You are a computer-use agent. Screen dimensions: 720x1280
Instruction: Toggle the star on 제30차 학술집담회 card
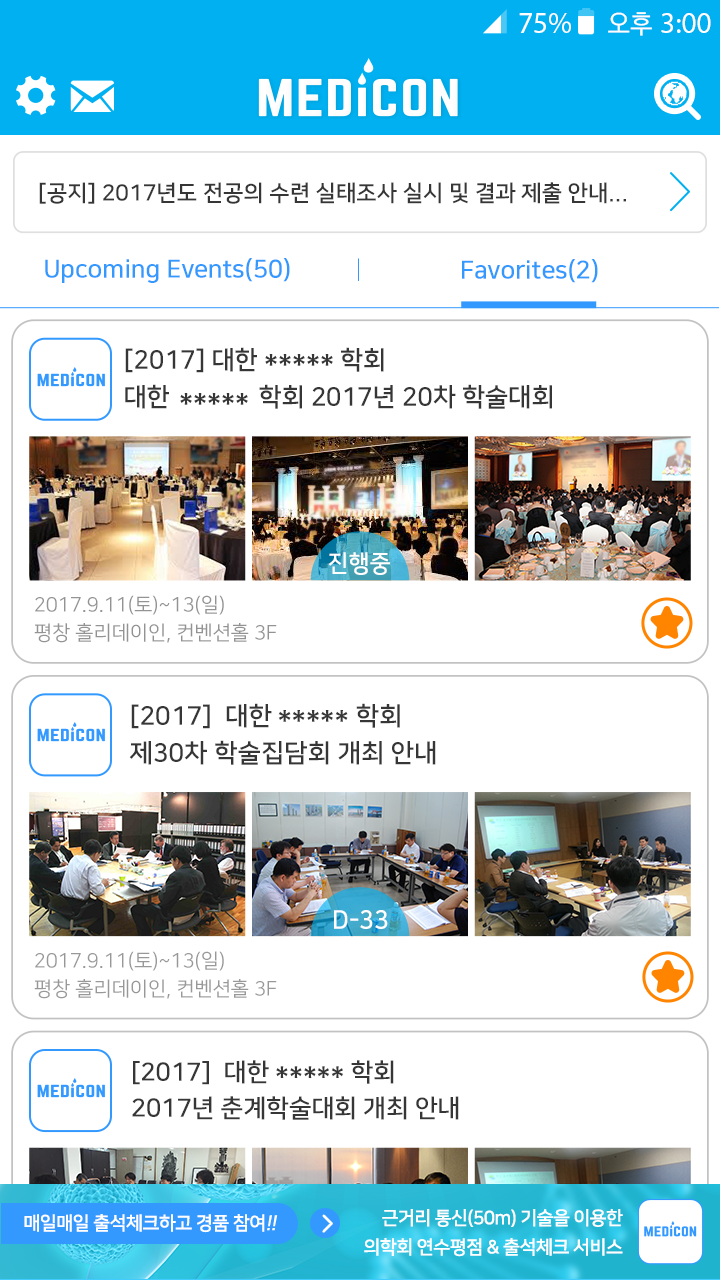[x=667, y=977]
